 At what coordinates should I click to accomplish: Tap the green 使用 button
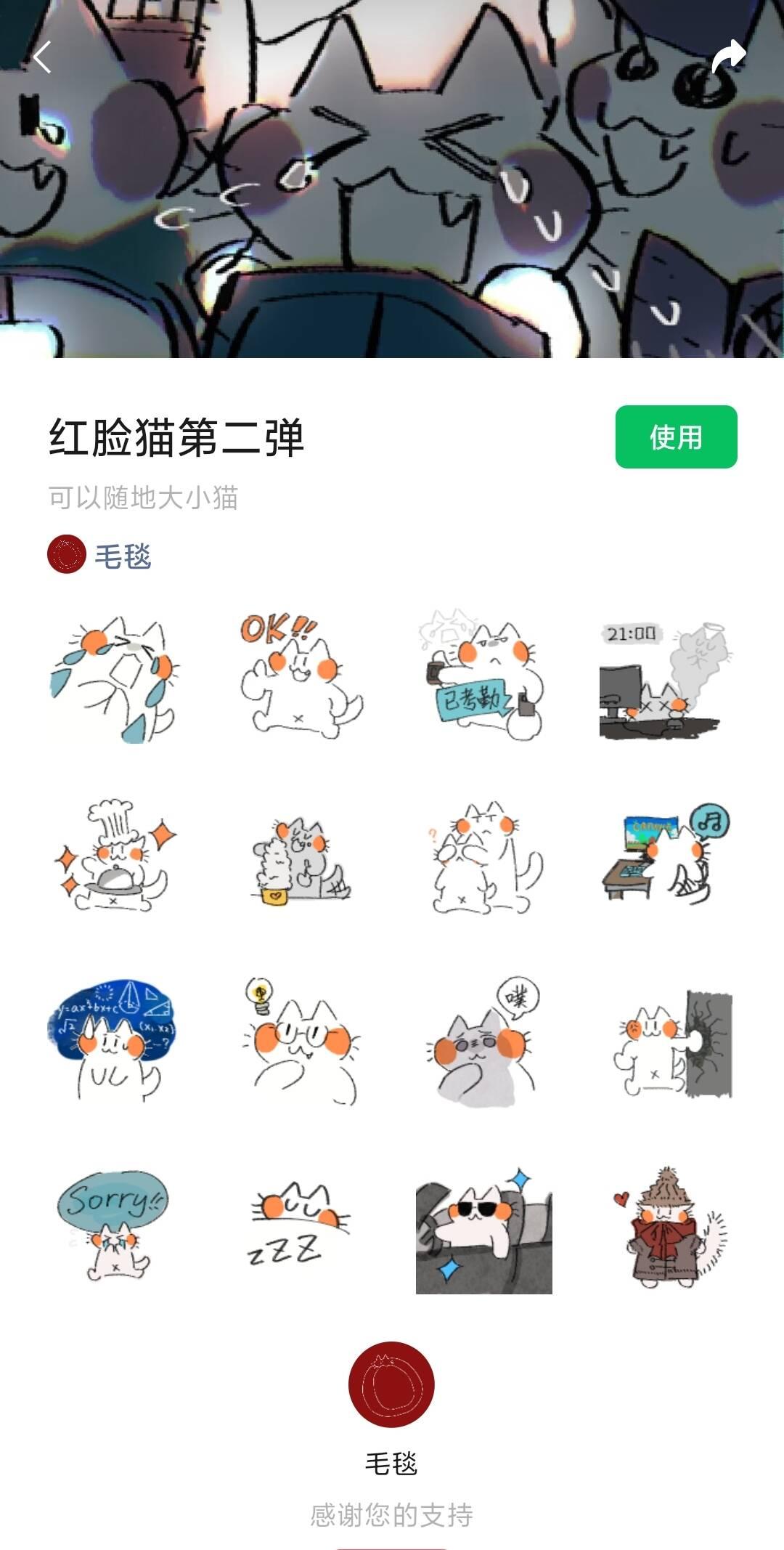[676, 437]
